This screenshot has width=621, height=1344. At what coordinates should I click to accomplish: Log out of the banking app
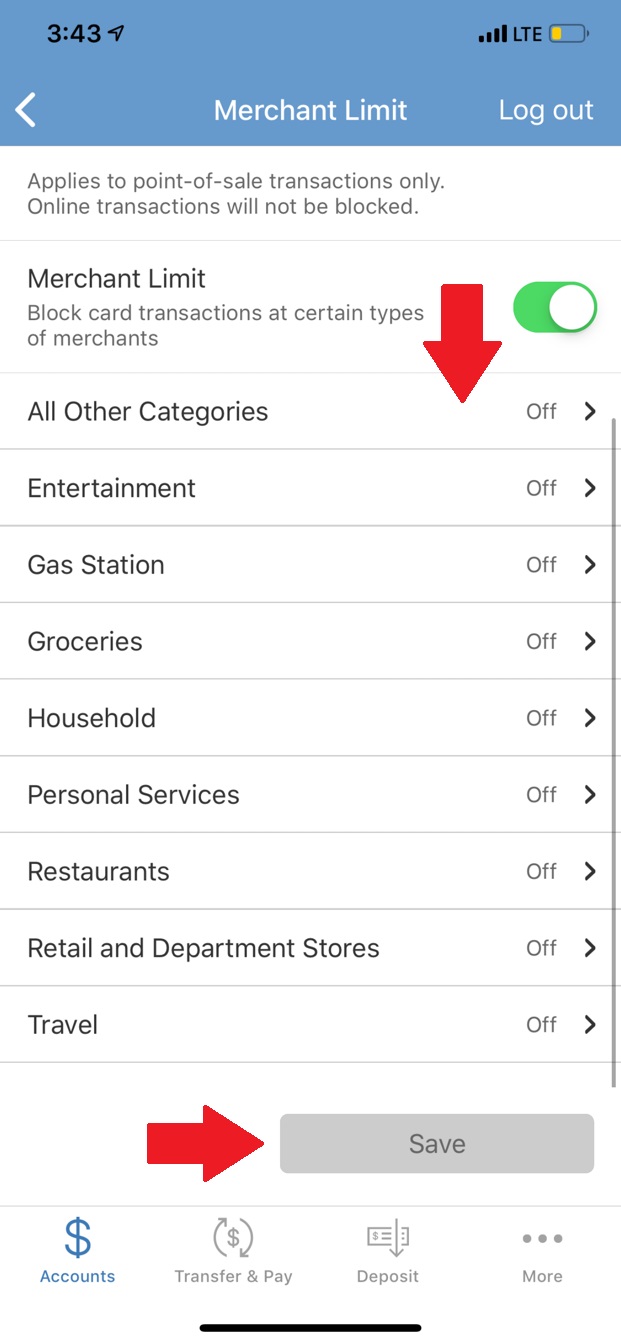545,110
